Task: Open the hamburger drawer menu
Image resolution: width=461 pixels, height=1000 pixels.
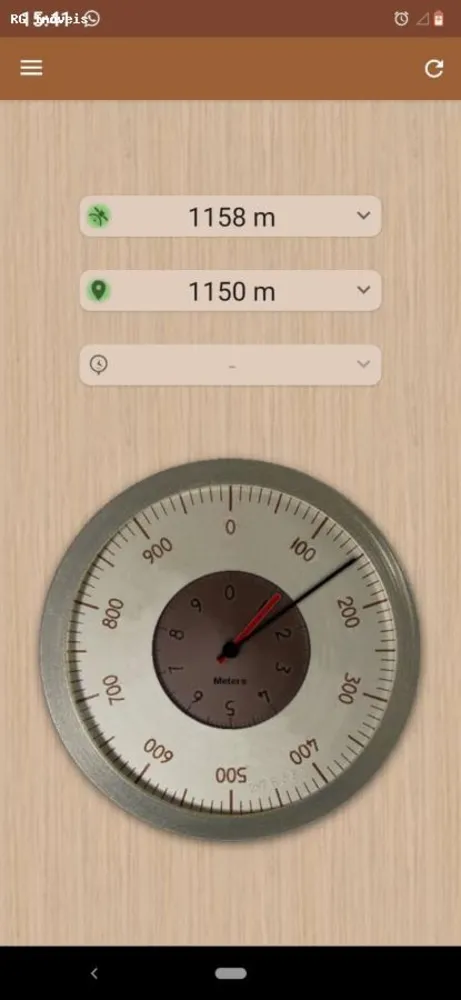Action: tap(31, 68)
